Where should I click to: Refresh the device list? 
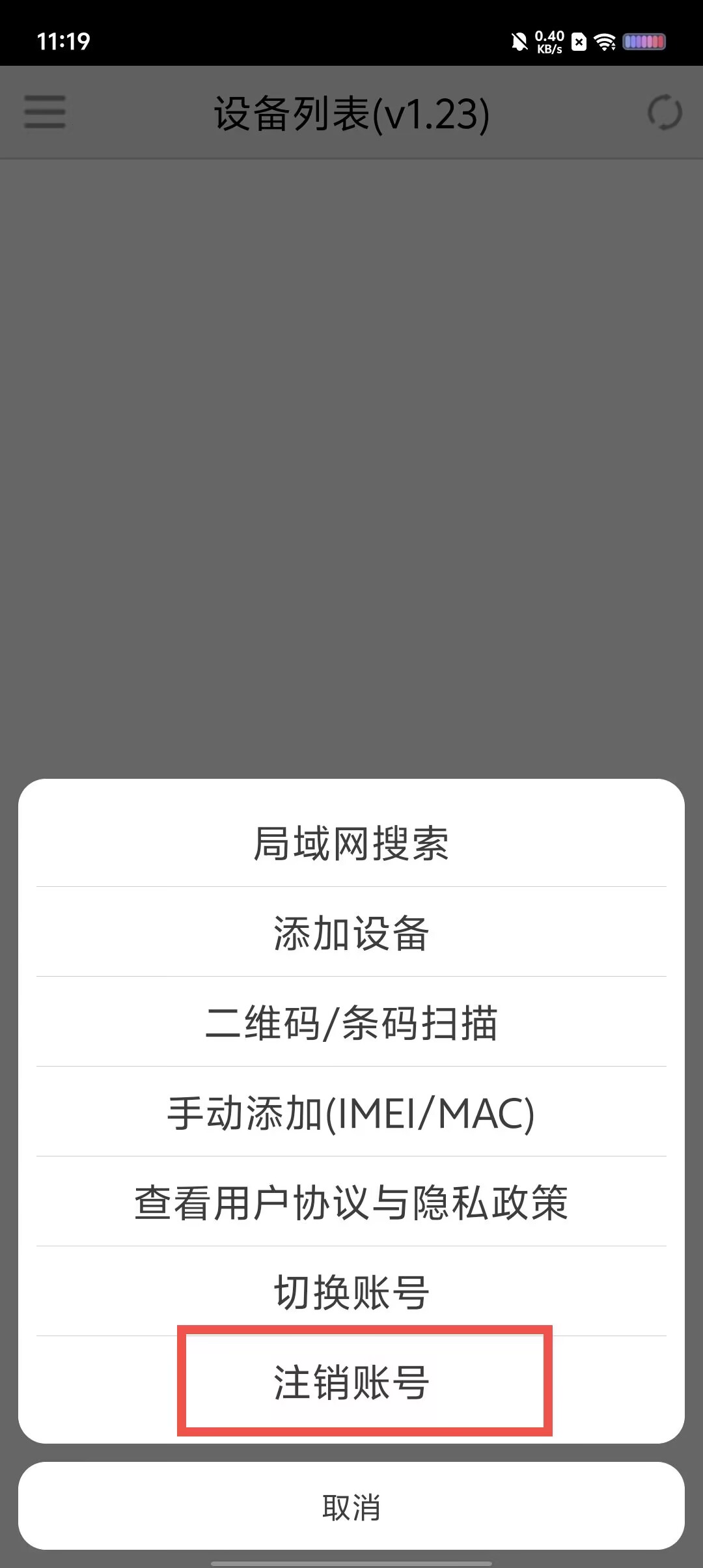665,113
